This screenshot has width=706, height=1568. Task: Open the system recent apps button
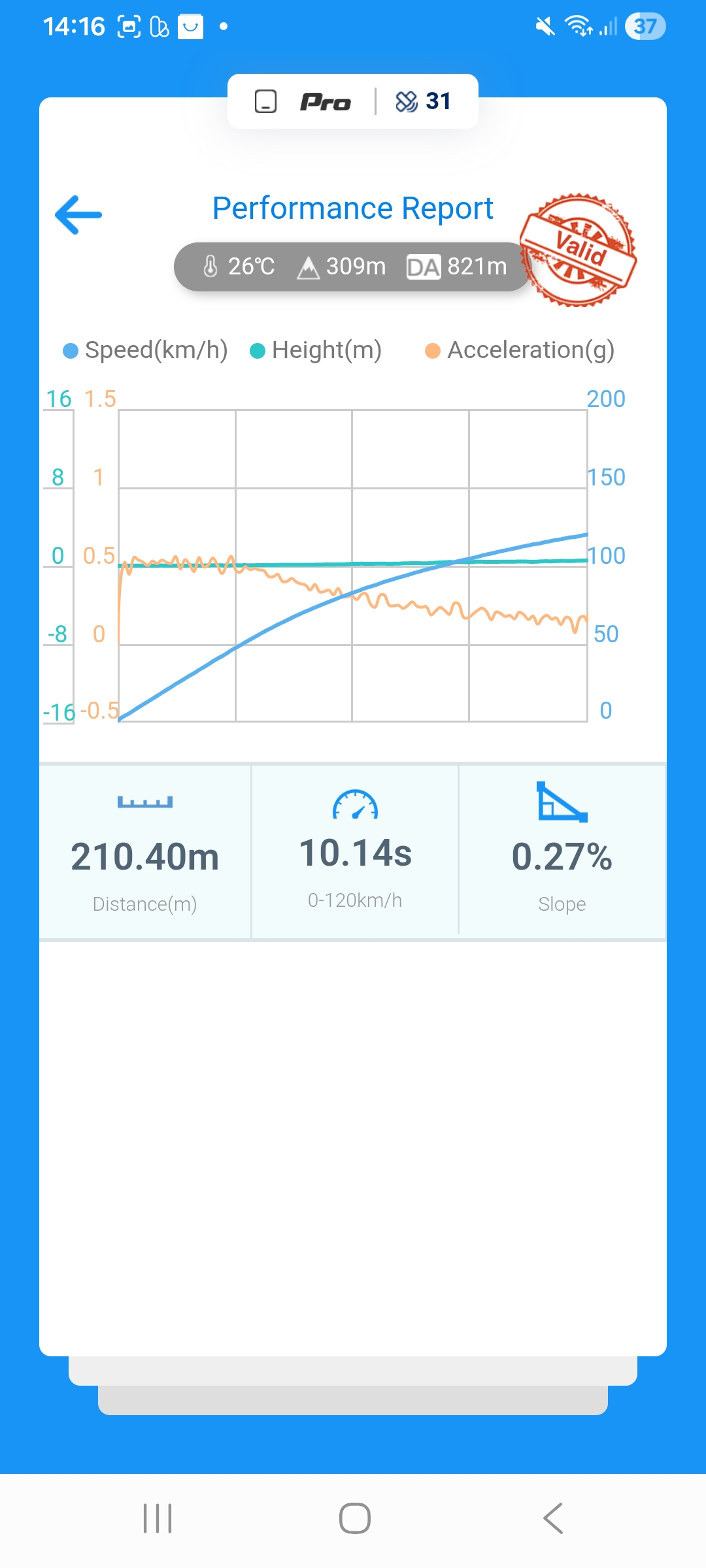coord(158,1518)
